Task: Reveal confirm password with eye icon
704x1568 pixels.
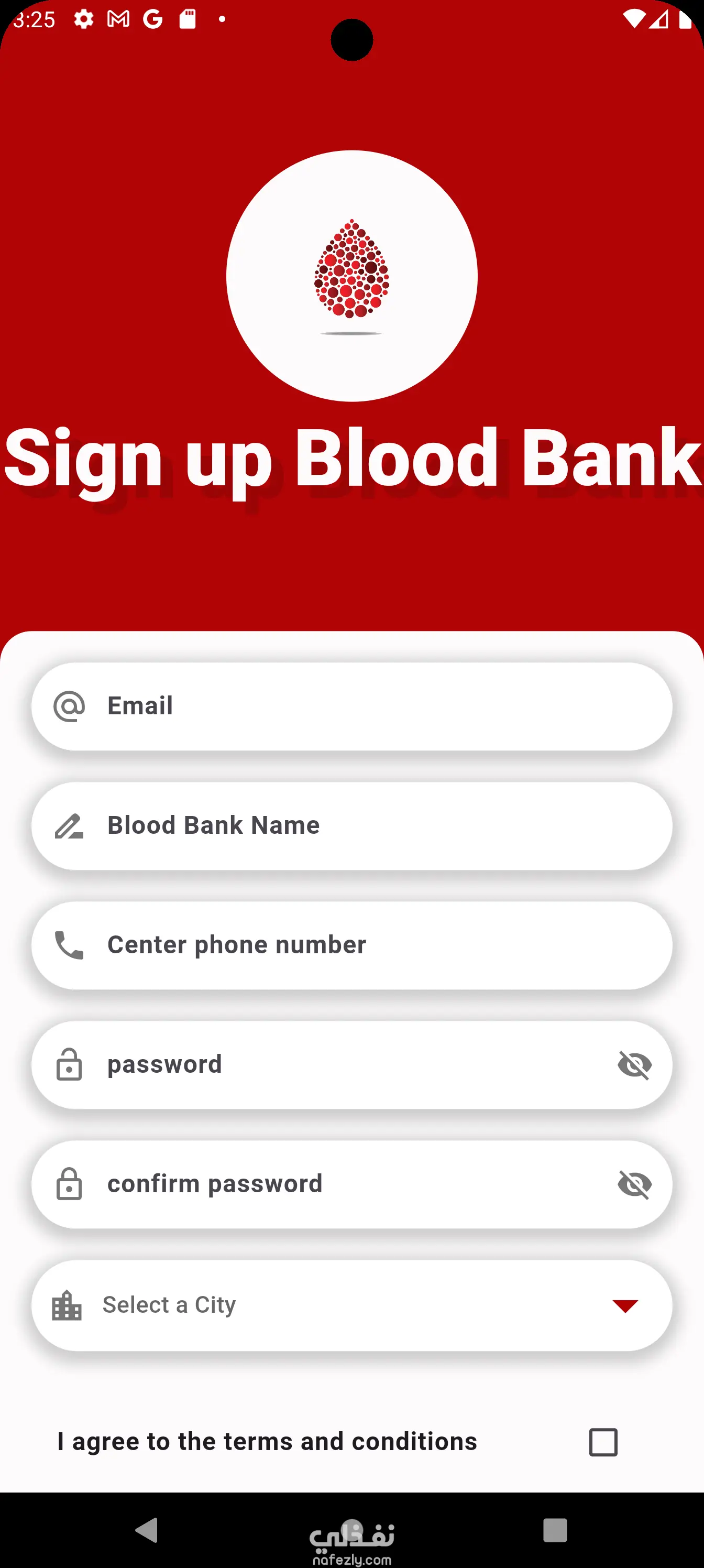Action: pos(634,1184)
